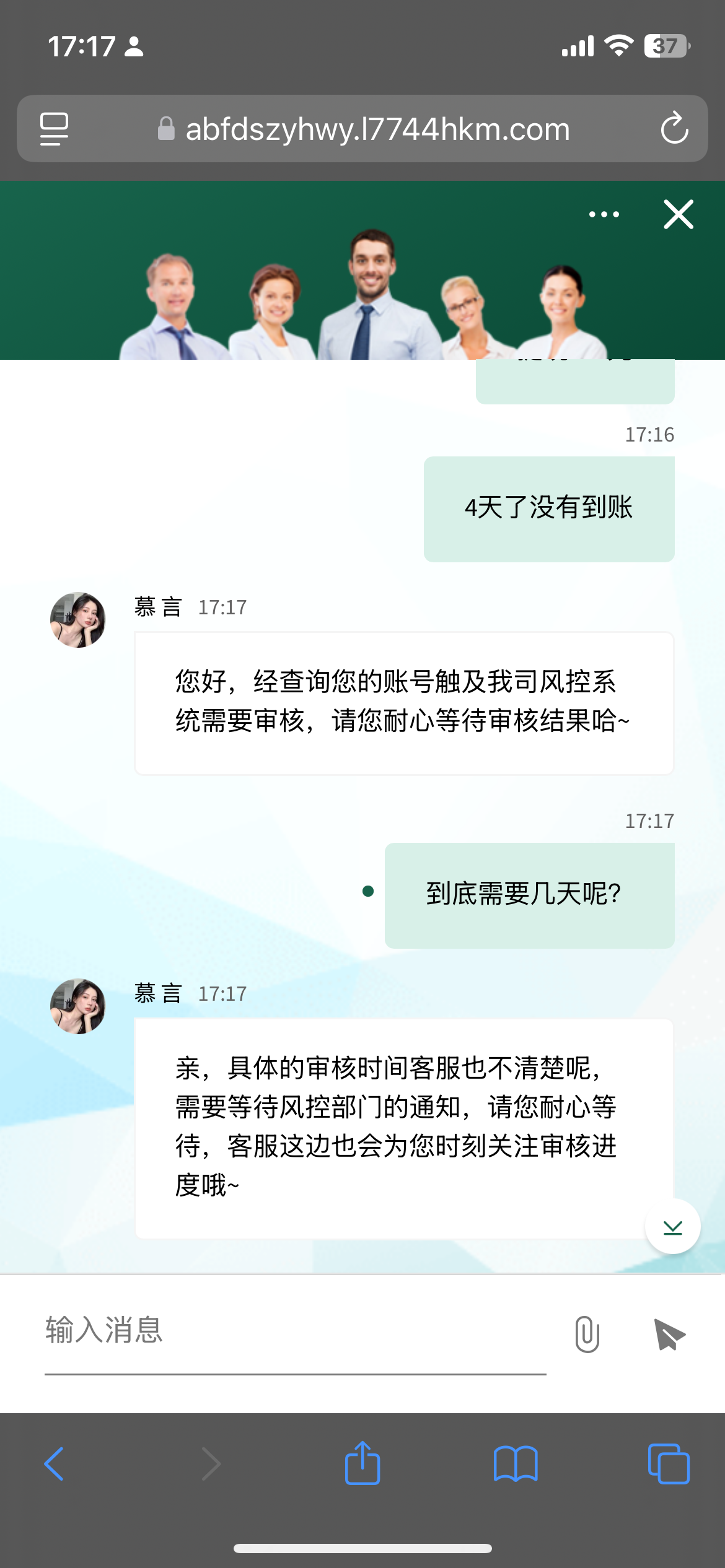The height and width of the screenshot is (1568, 725).
Task: Go back to the previous page
Action: (55, 1464)
